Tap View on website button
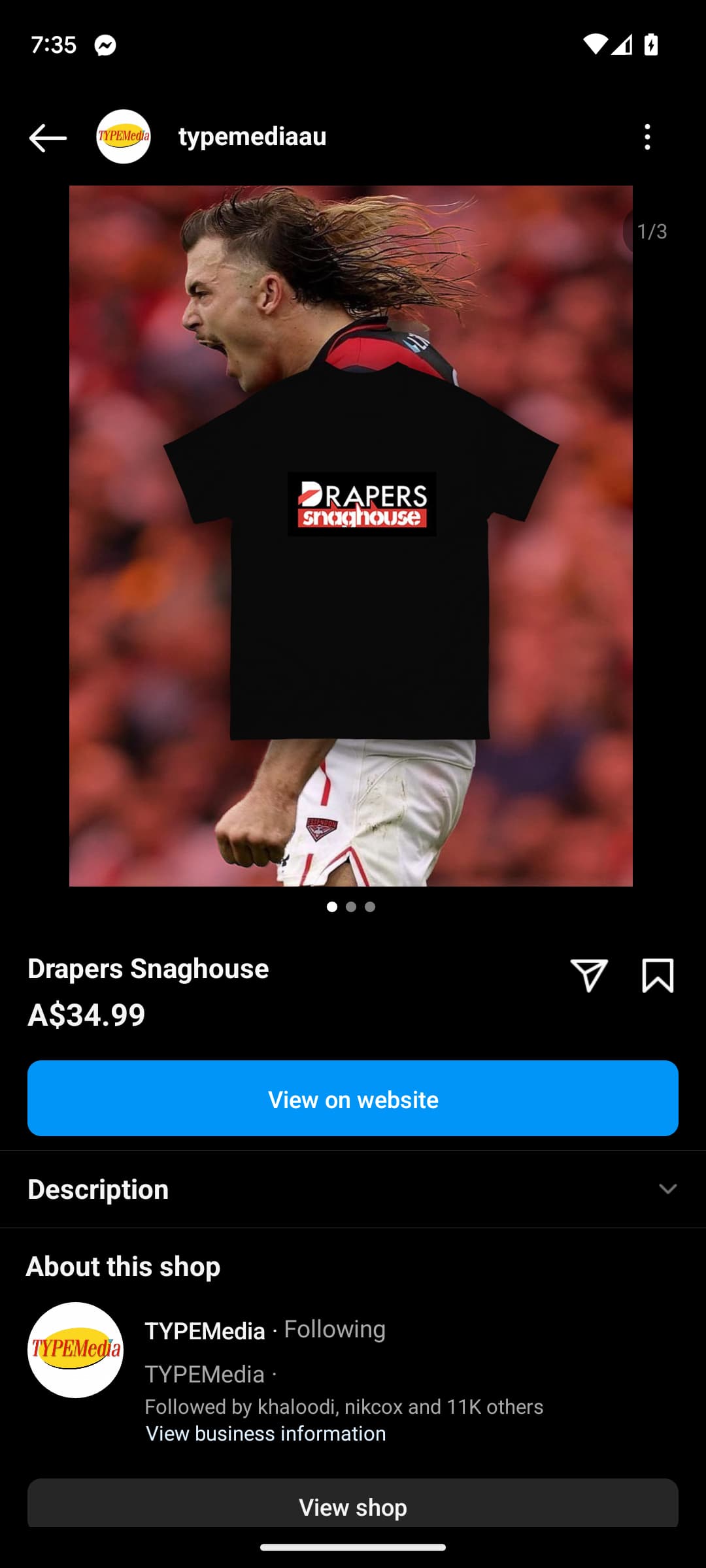 pyautogui.click(x=353, y=1098)
